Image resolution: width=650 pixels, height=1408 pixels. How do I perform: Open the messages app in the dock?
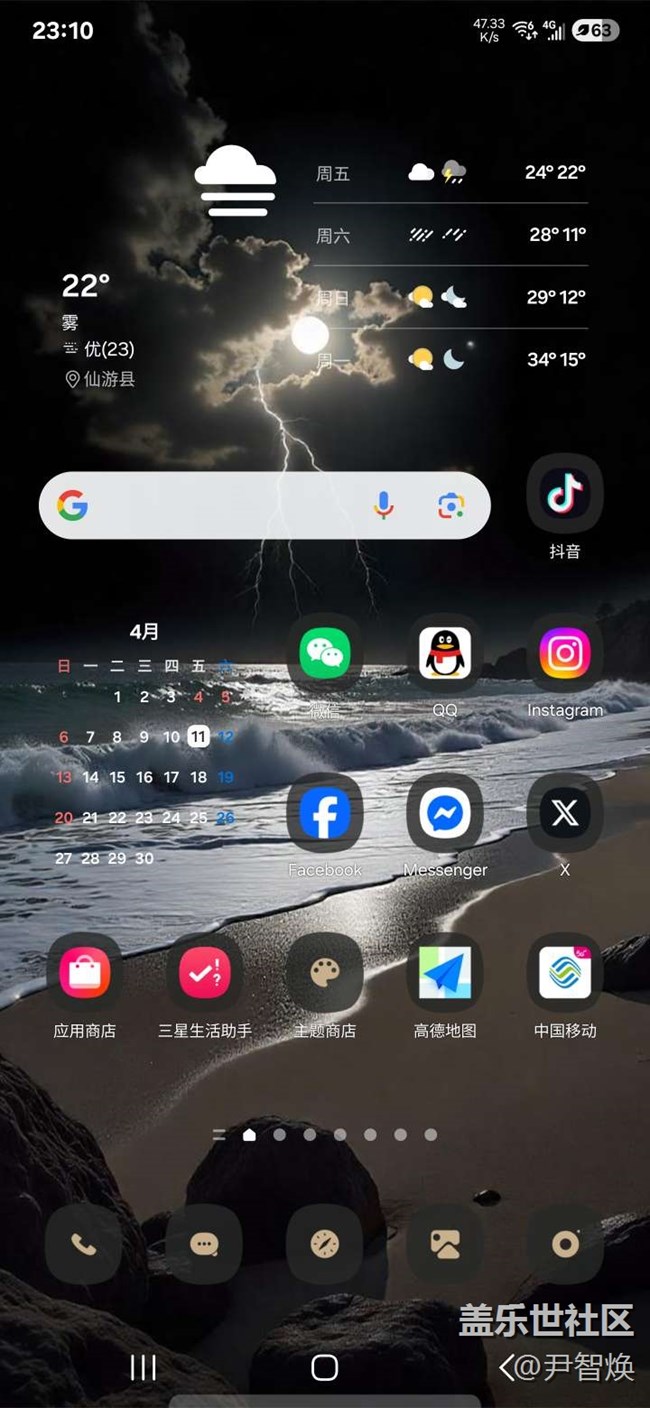coord(205,1244)
